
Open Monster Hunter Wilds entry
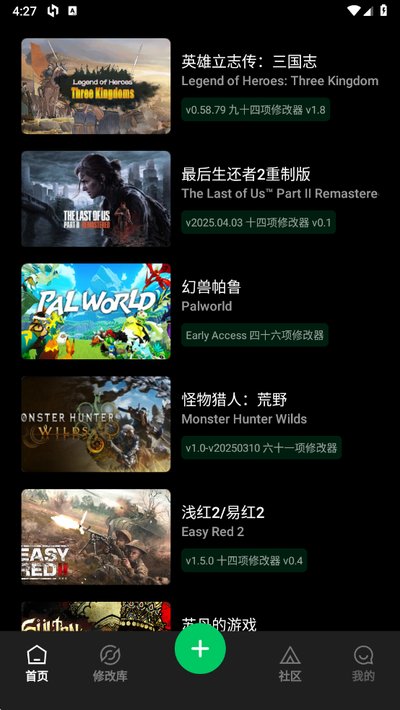(x=200, y=424)
